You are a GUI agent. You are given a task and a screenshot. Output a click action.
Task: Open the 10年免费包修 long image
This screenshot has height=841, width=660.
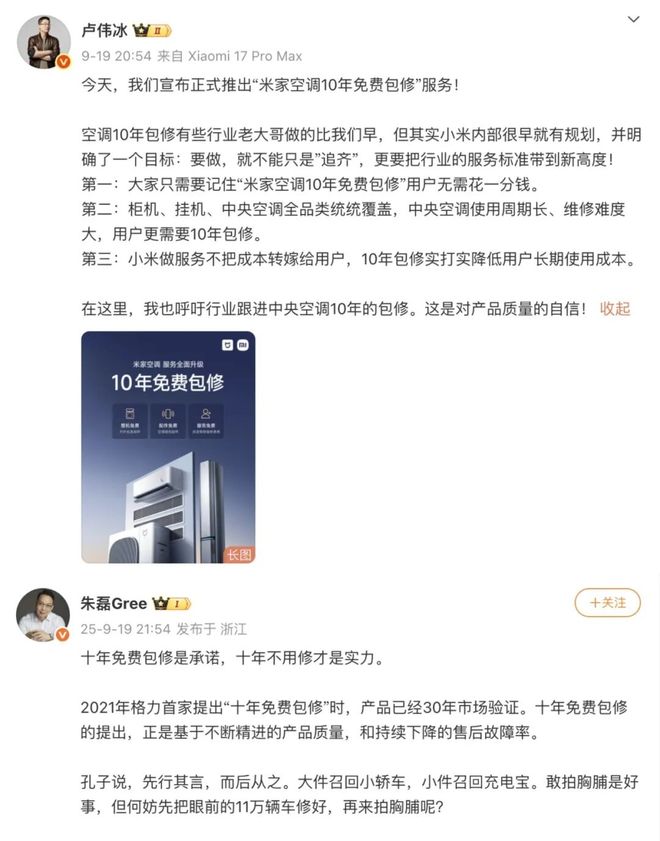[168, 447]
